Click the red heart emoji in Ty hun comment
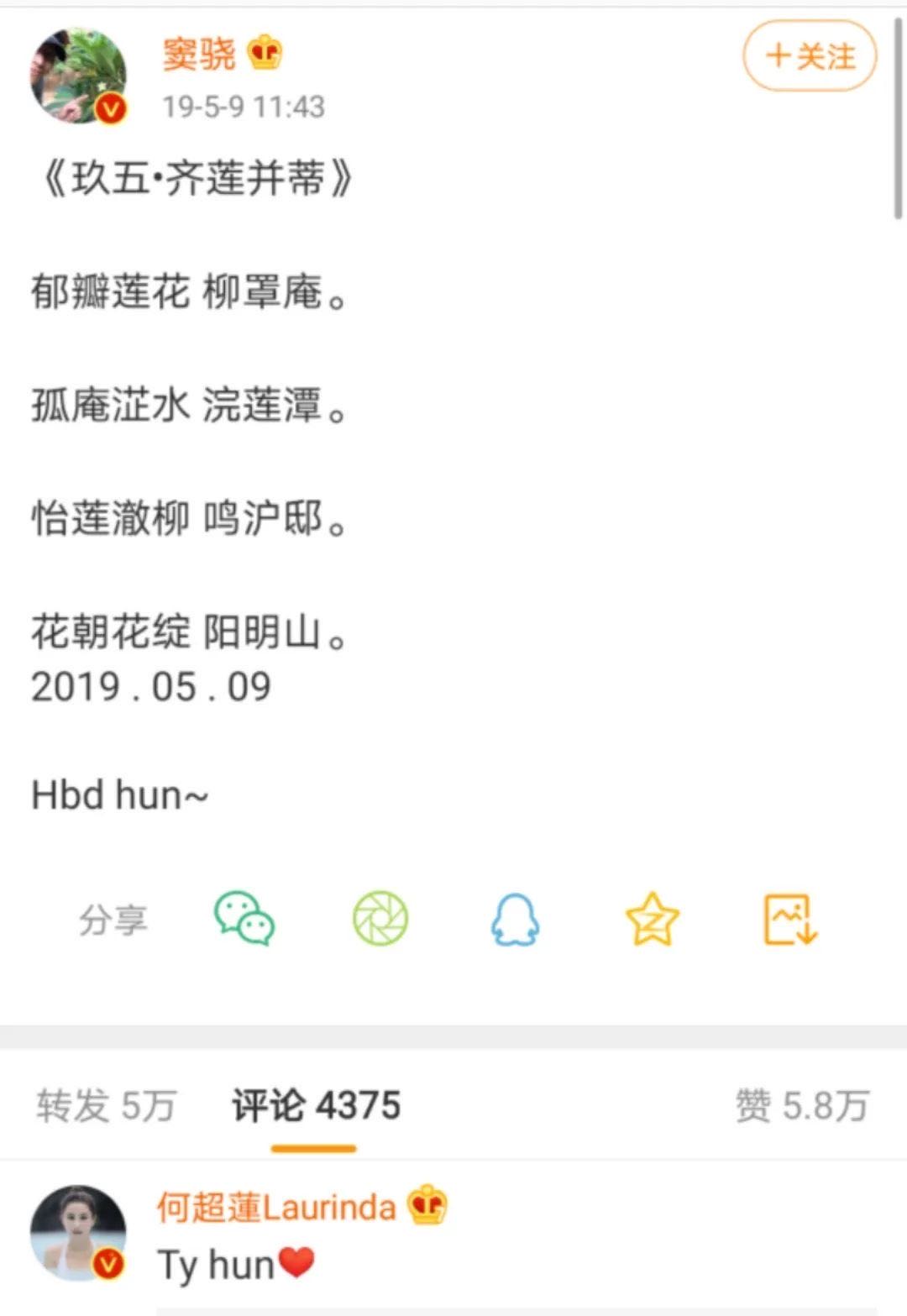 coord(299,1261)
